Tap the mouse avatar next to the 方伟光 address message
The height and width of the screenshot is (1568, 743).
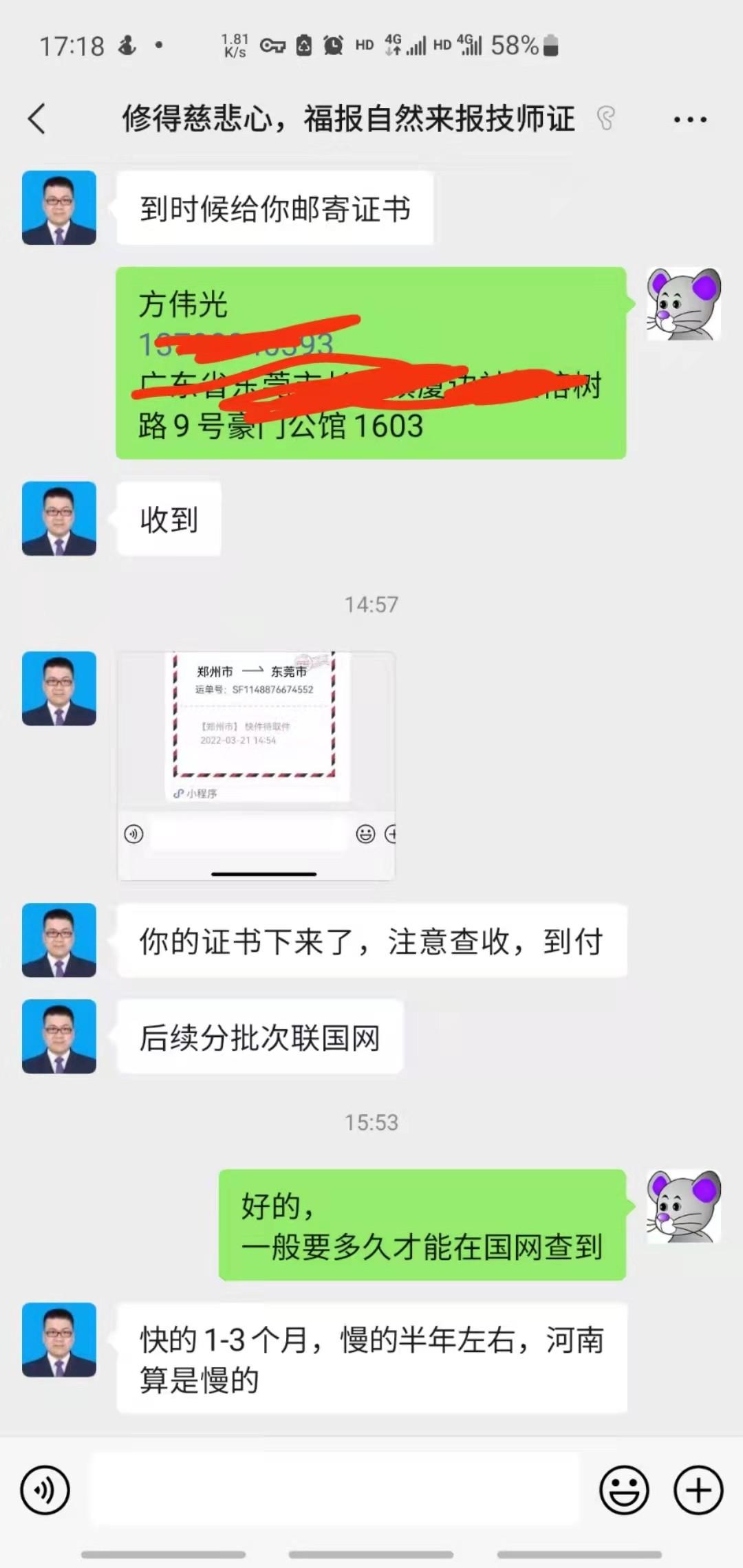pos(683,304)
